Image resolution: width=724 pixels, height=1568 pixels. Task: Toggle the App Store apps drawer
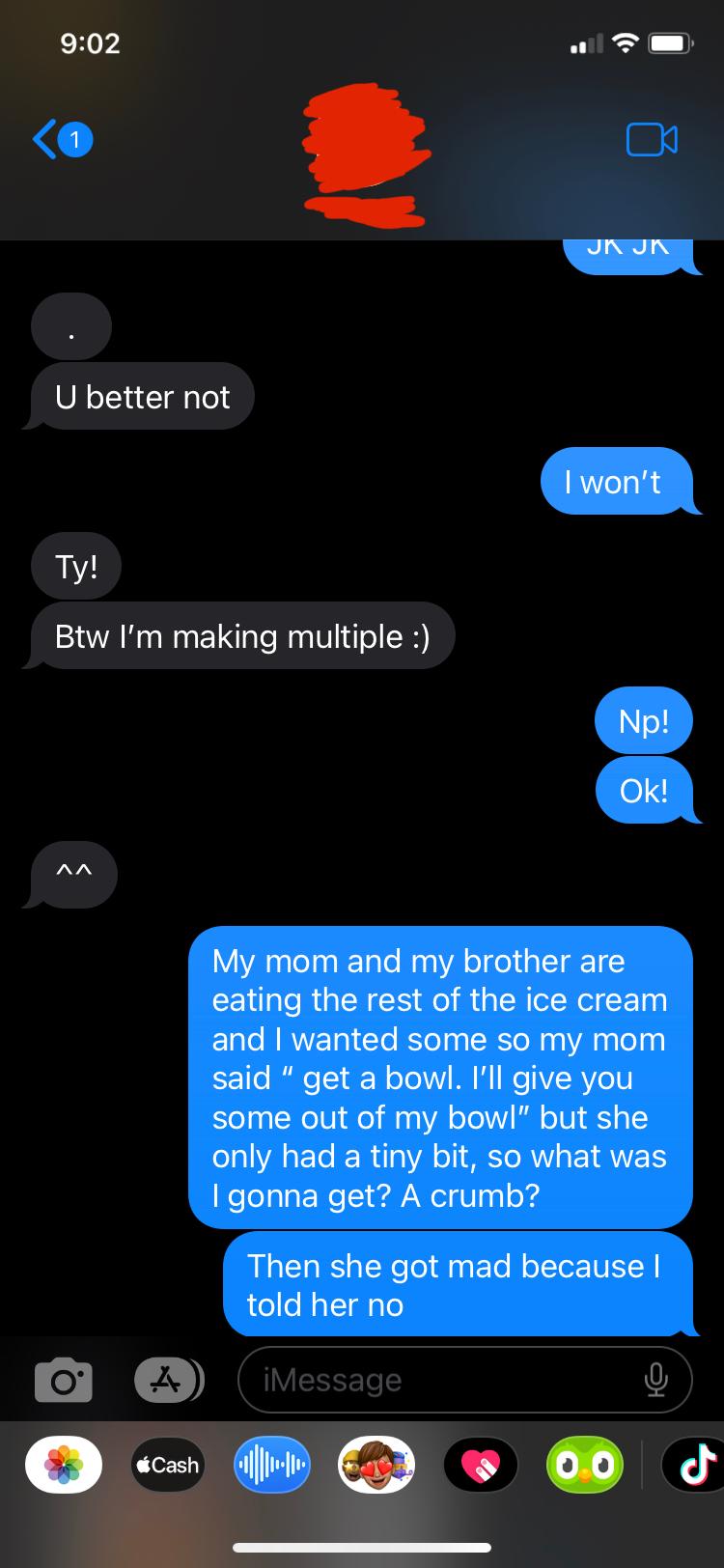168,1381
